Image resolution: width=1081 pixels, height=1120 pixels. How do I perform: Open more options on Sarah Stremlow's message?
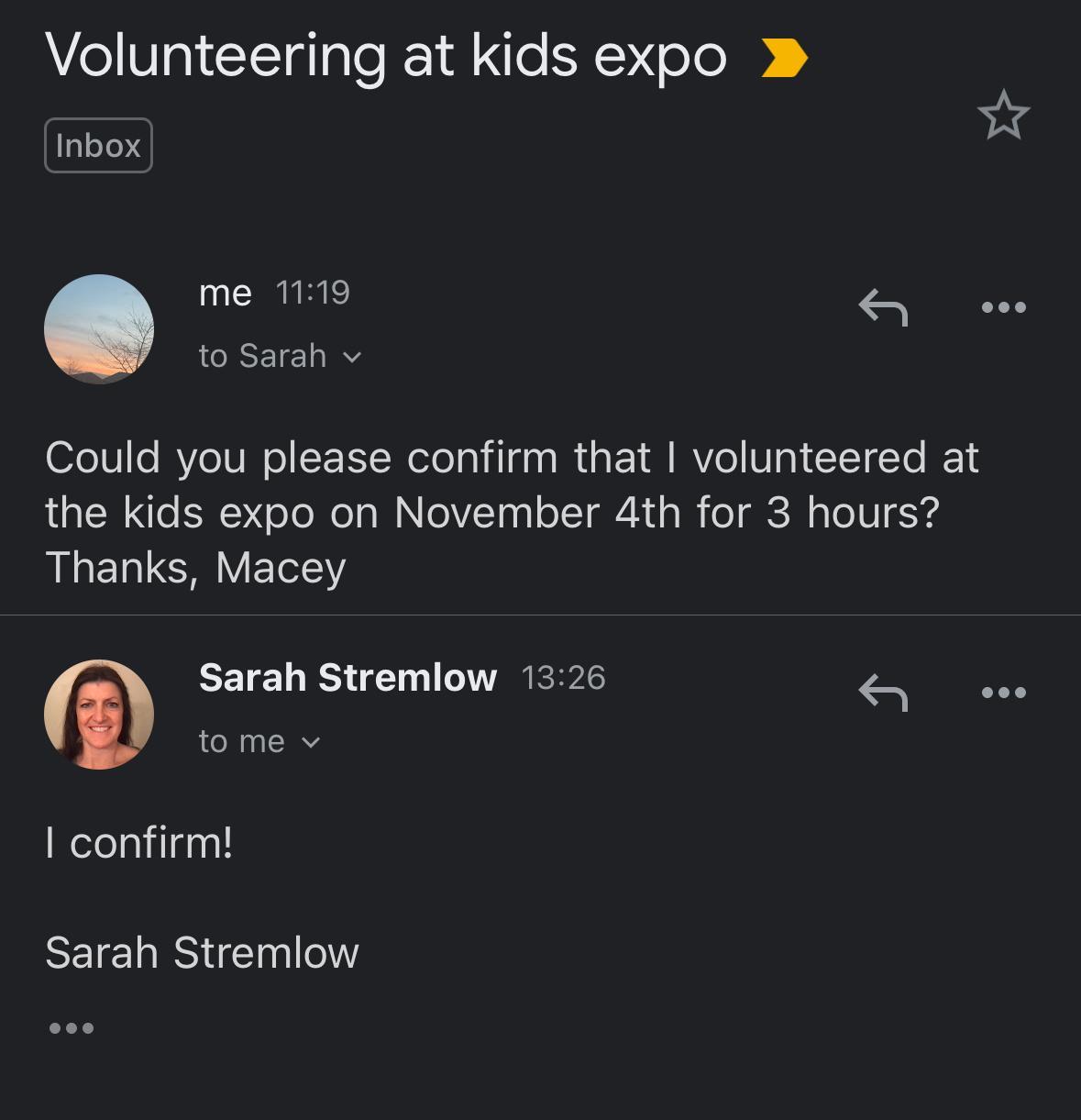click(x=1003, y=693)
